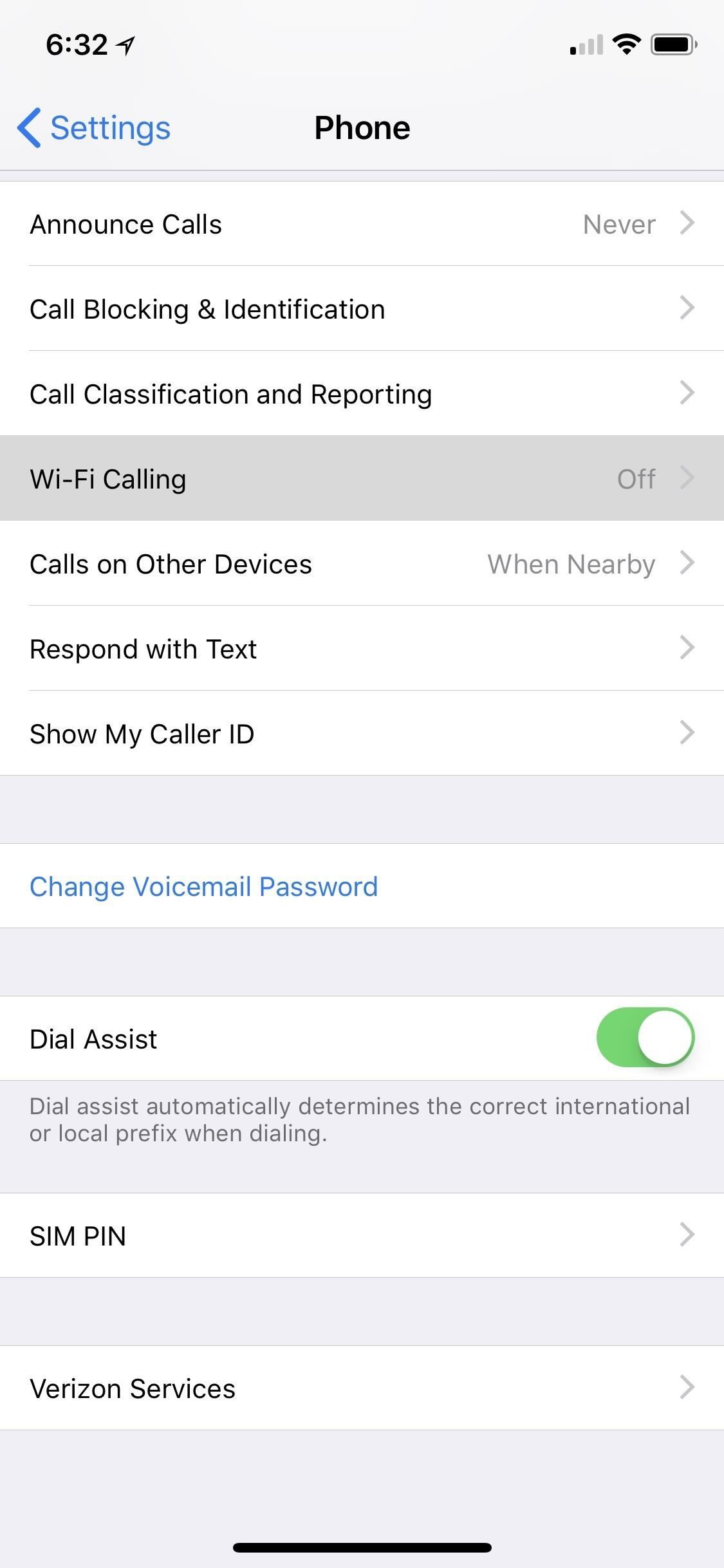Open SIM PIN settings
The image size is (724, 1568).
tap(362, 1236)
